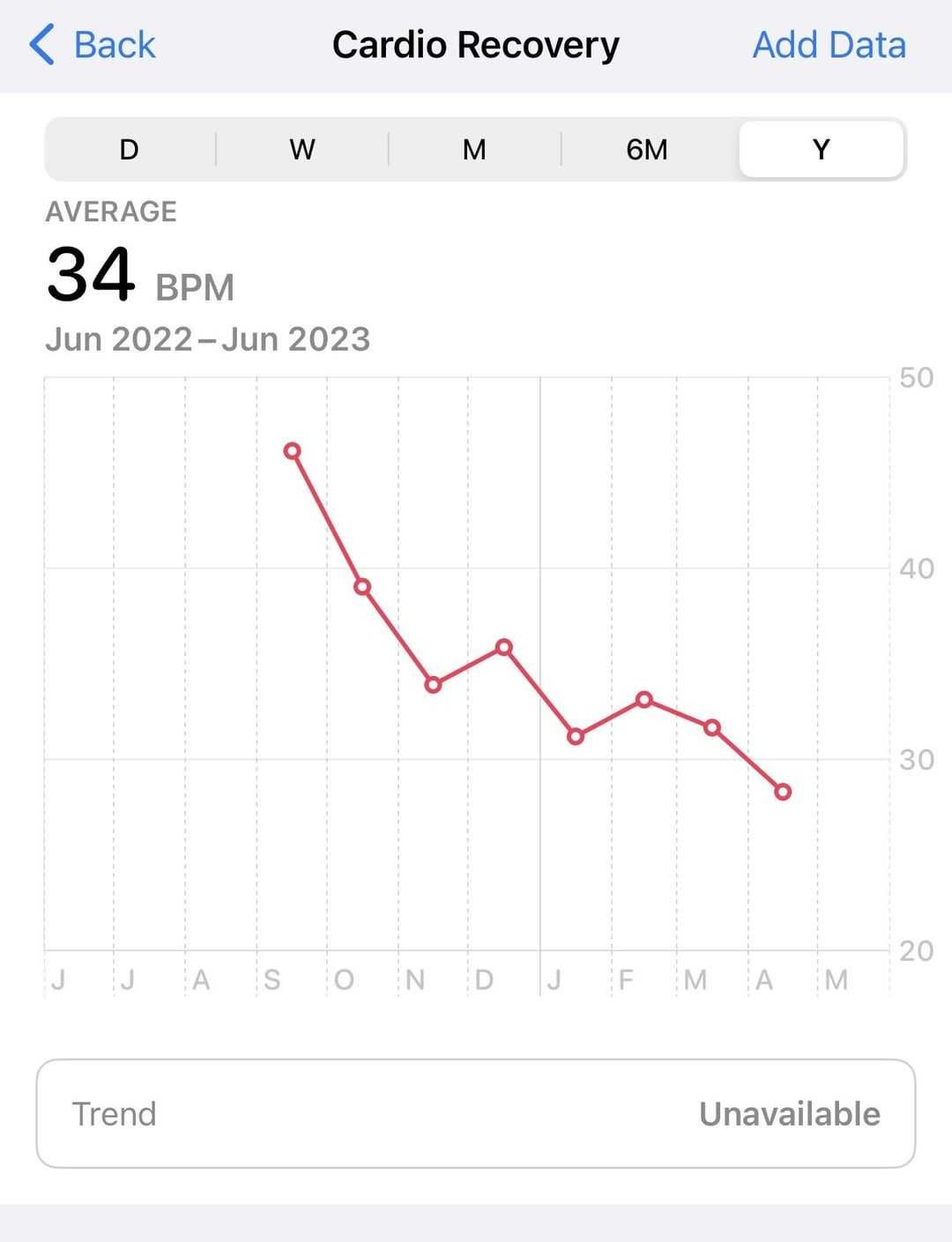This screenshot has width=952, height=1242.
Task: Select the Y yearly view
Action: pos(821,149)
